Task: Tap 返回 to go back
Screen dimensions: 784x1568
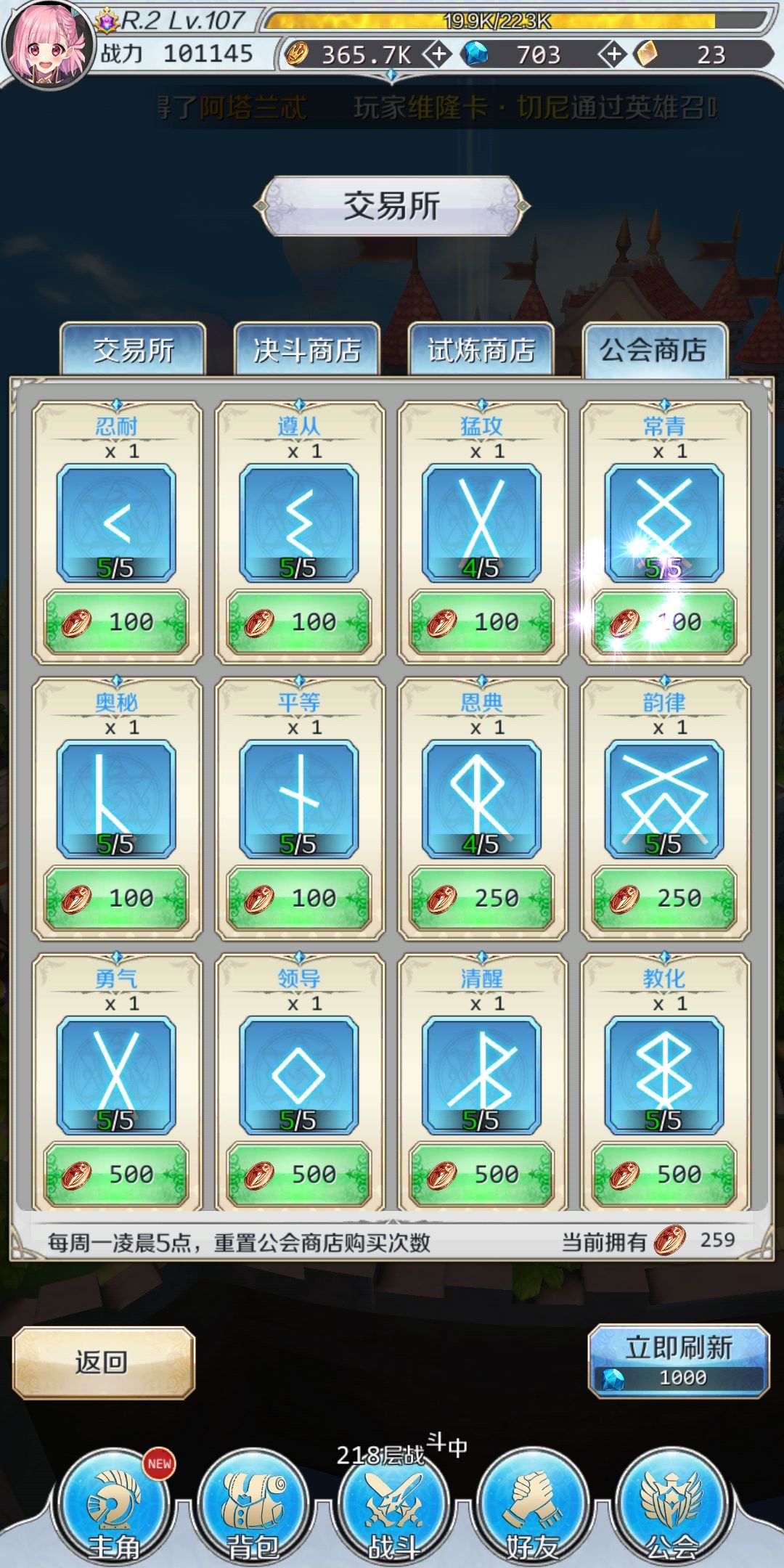Action: coord(103,1363)
